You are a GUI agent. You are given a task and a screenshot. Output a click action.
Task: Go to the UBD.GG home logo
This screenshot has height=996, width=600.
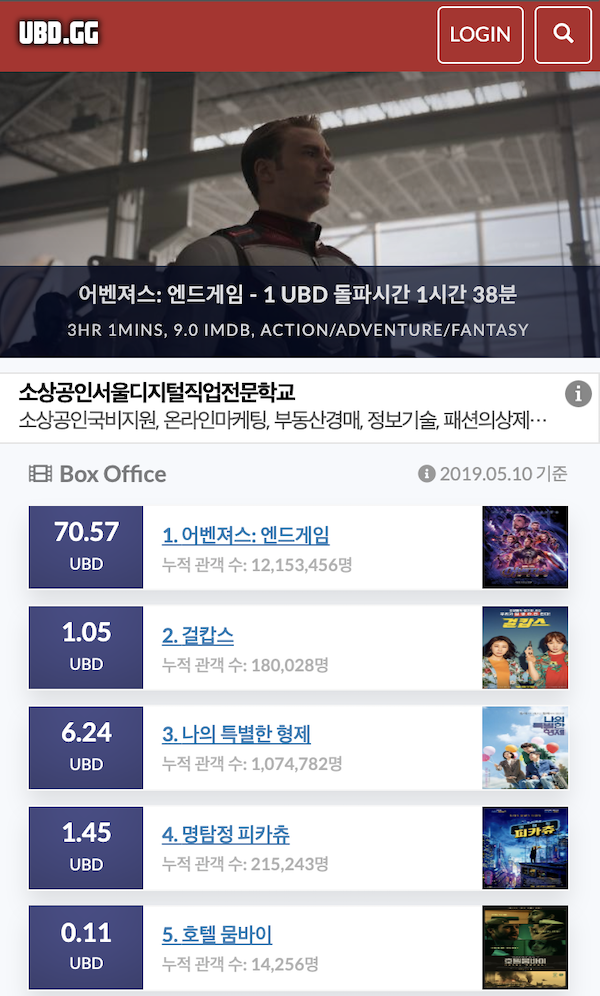[x=58, y=34]
